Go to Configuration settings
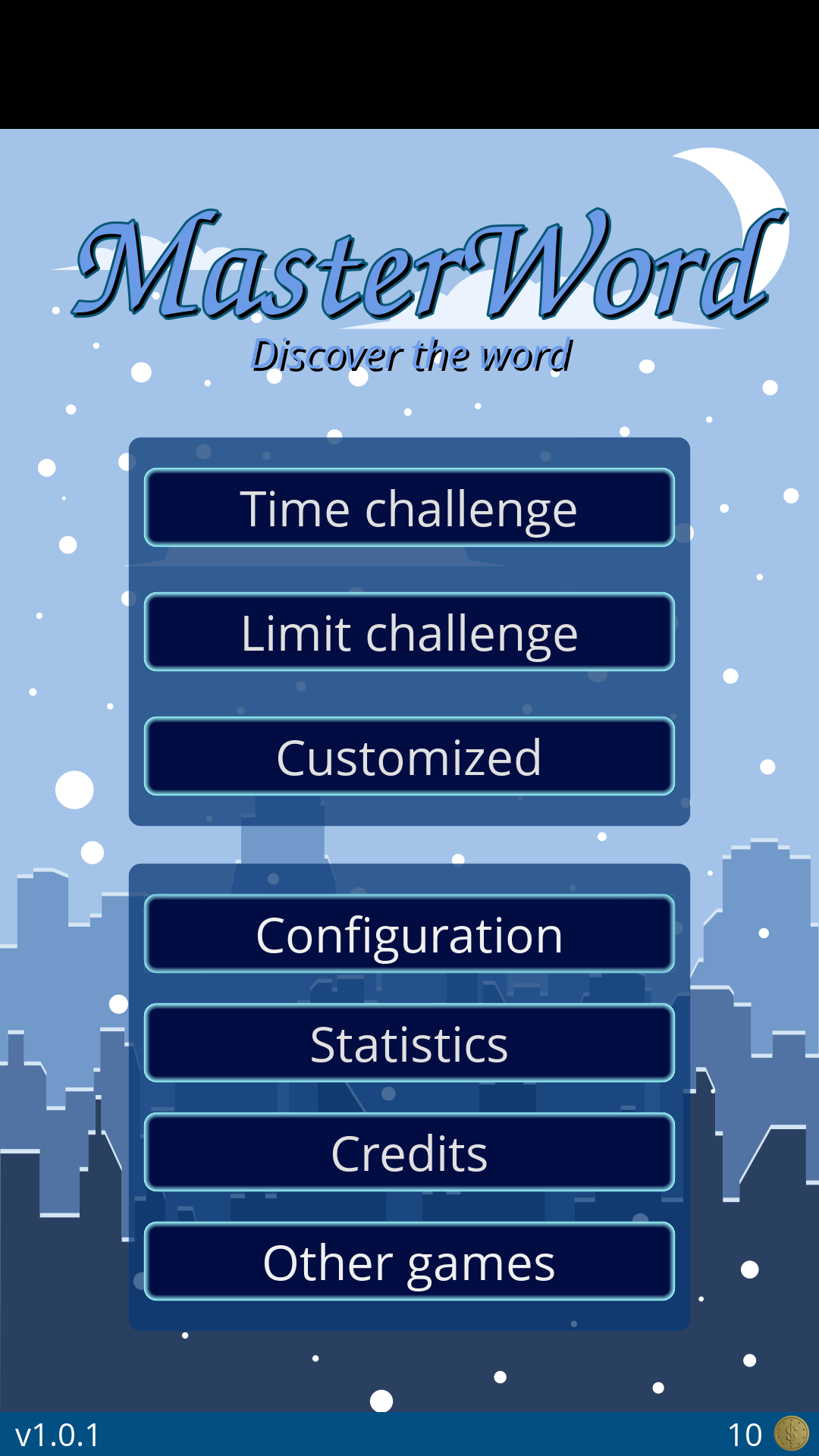This screenshot has width=819, height=1456. pos(409,934)
